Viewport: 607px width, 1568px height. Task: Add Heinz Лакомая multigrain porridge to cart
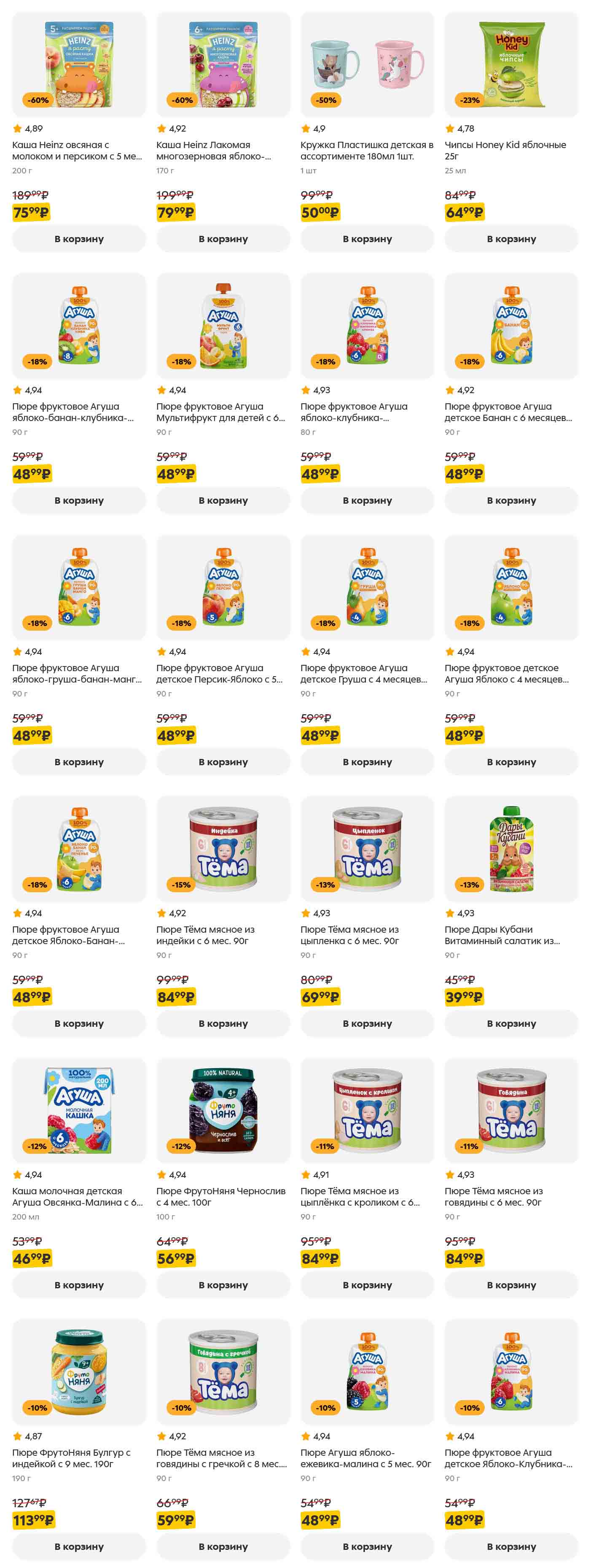point(223,239)
